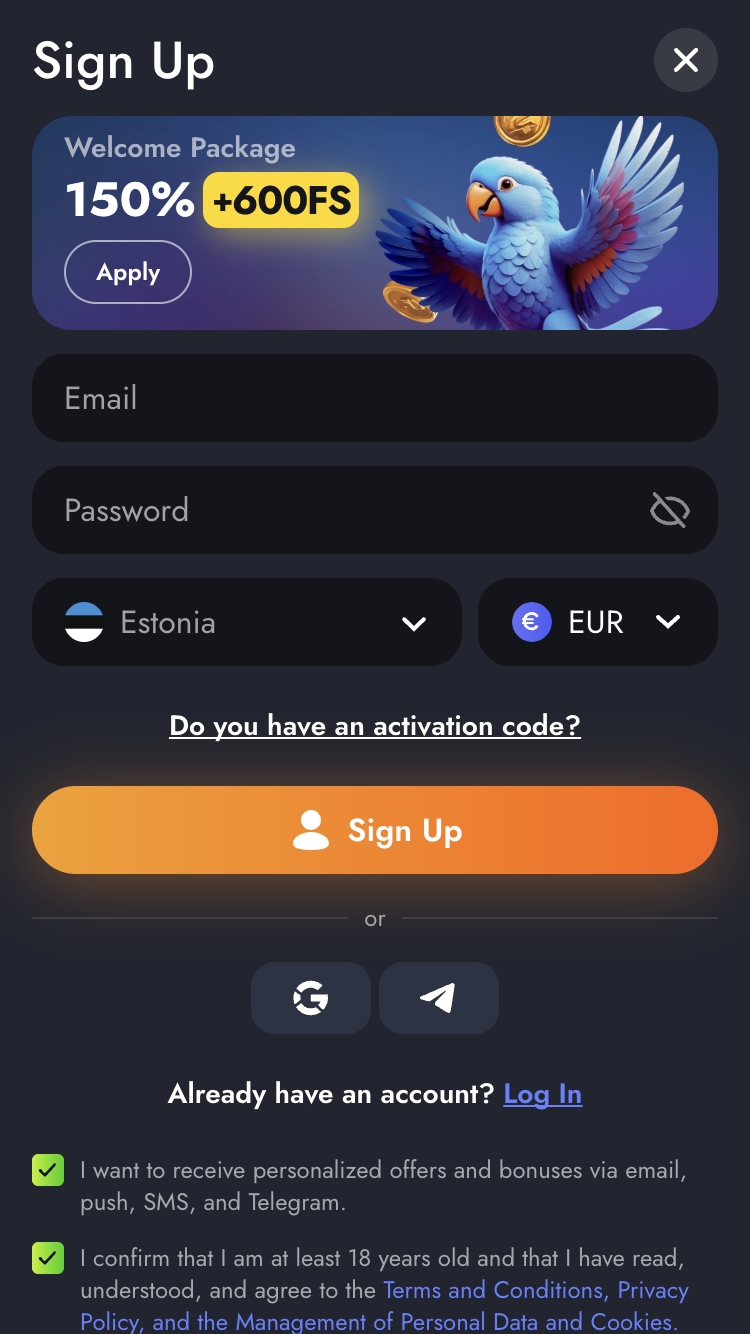Apply the Welcome Package bonus
Viewport: 750px width, 1334px height.
(x=128, y=272)
